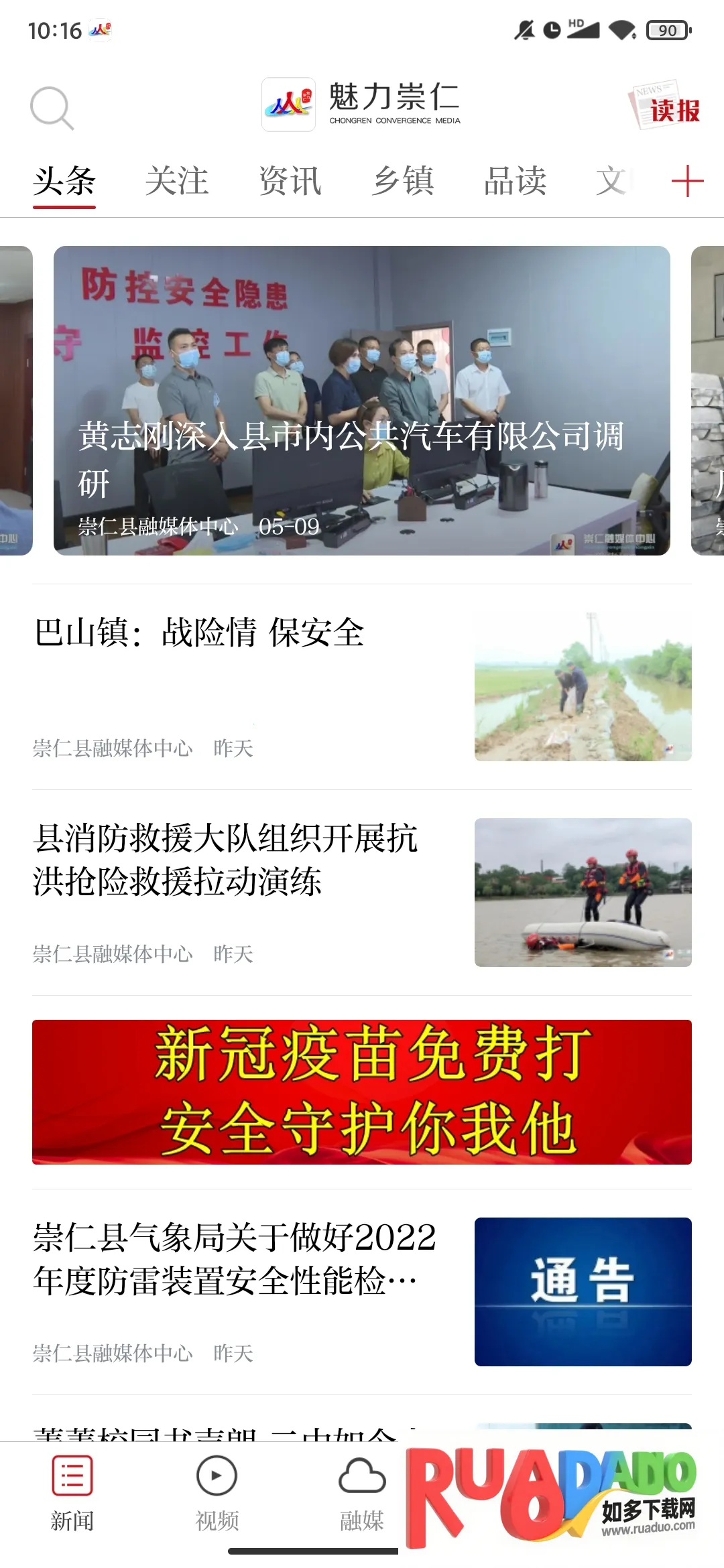This screenshot has height=1568, width=724.
Task: Add channels with the red plus icon
Action: click(x=687, y=182)
